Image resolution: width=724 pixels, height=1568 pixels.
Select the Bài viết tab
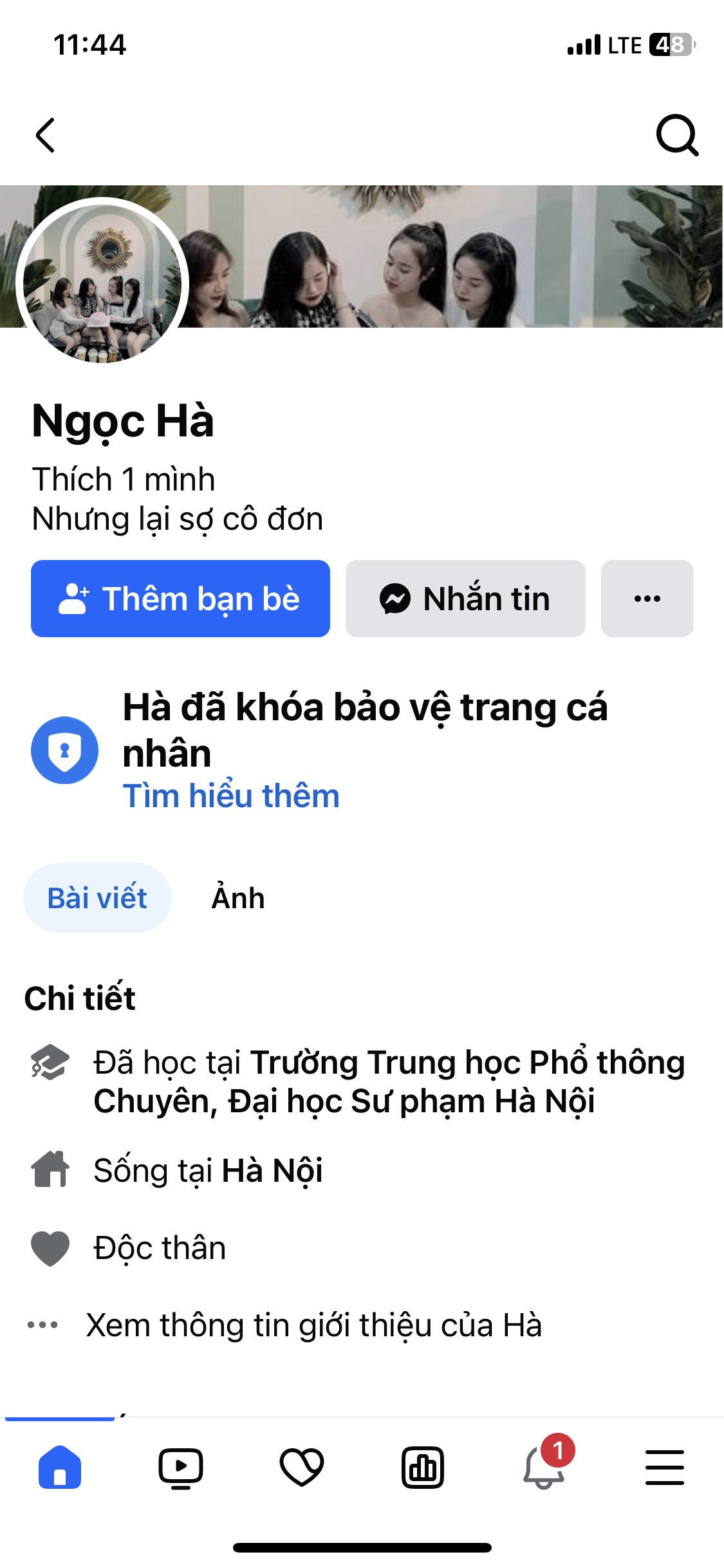(x=97, y=898)
